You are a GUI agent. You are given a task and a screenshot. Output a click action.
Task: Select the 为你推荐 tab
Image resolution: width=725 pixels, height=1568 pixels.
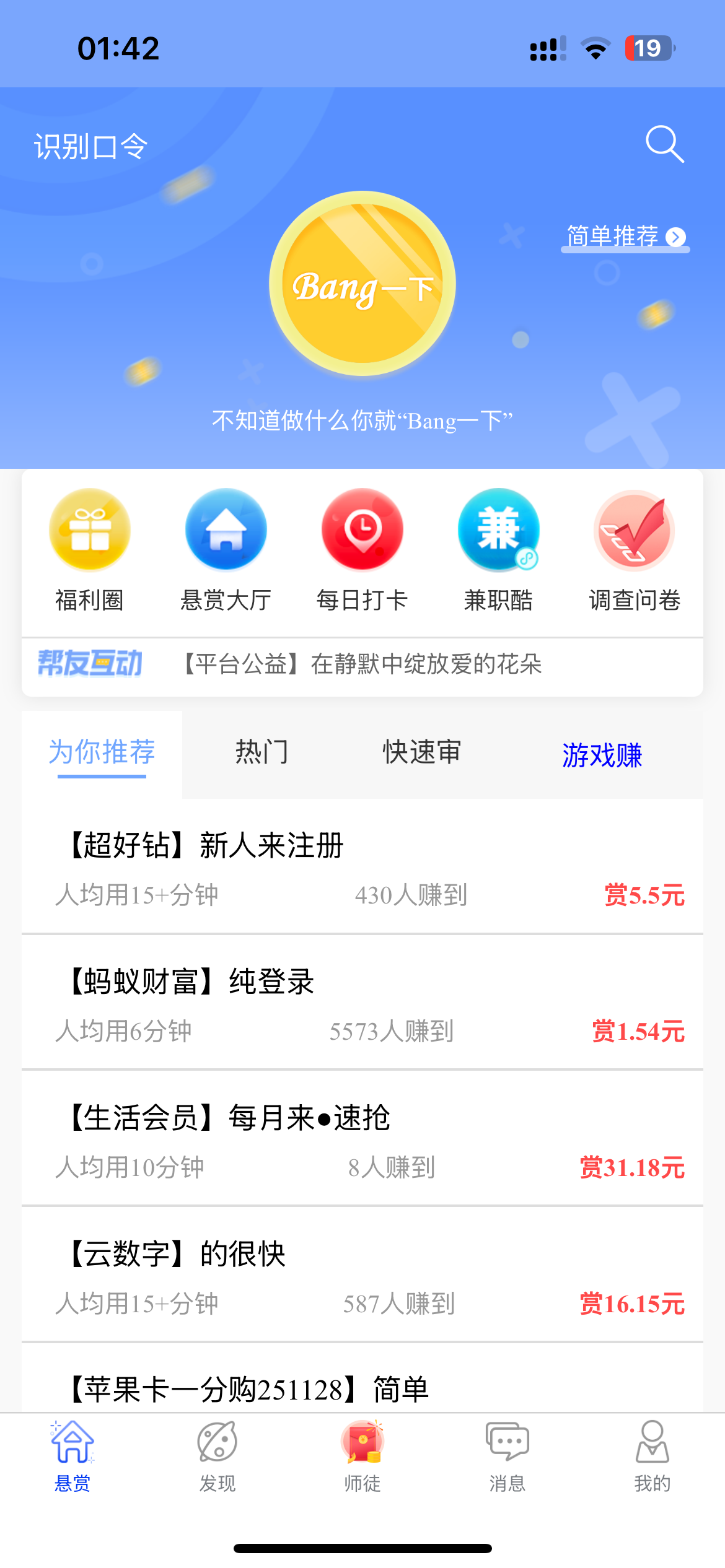102,752
